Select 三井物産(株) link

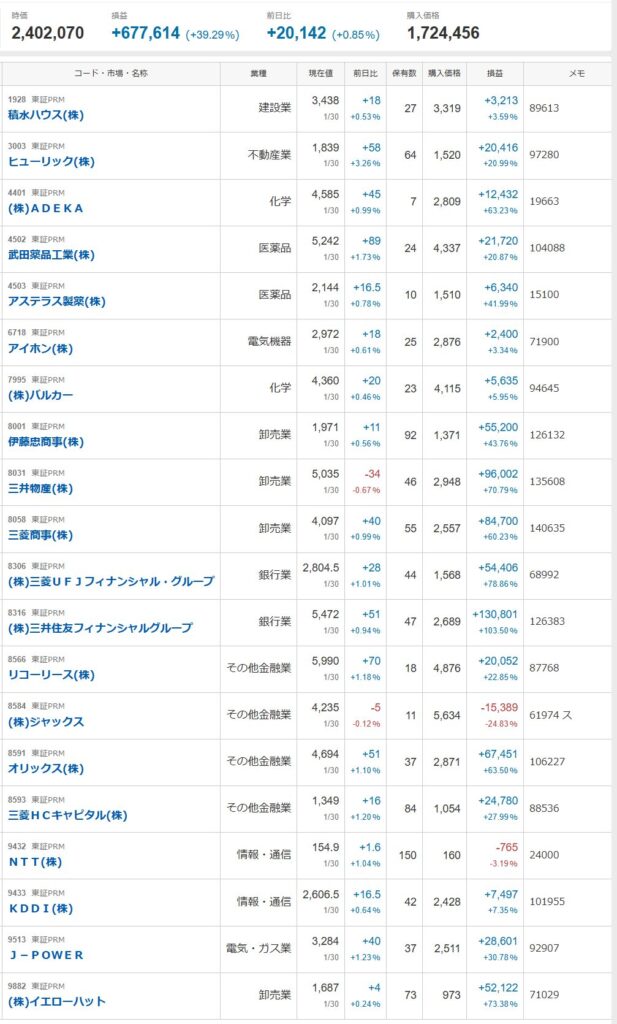pyautogui.click(x=40, y=488)
